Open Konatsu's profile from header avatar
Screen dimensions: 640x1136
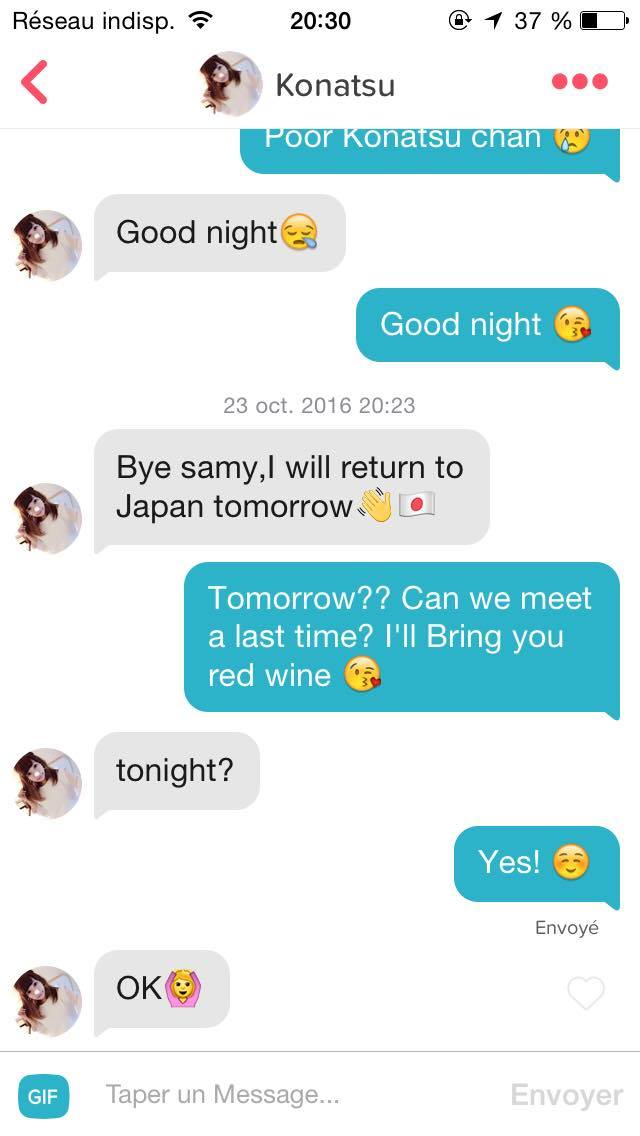231,84
